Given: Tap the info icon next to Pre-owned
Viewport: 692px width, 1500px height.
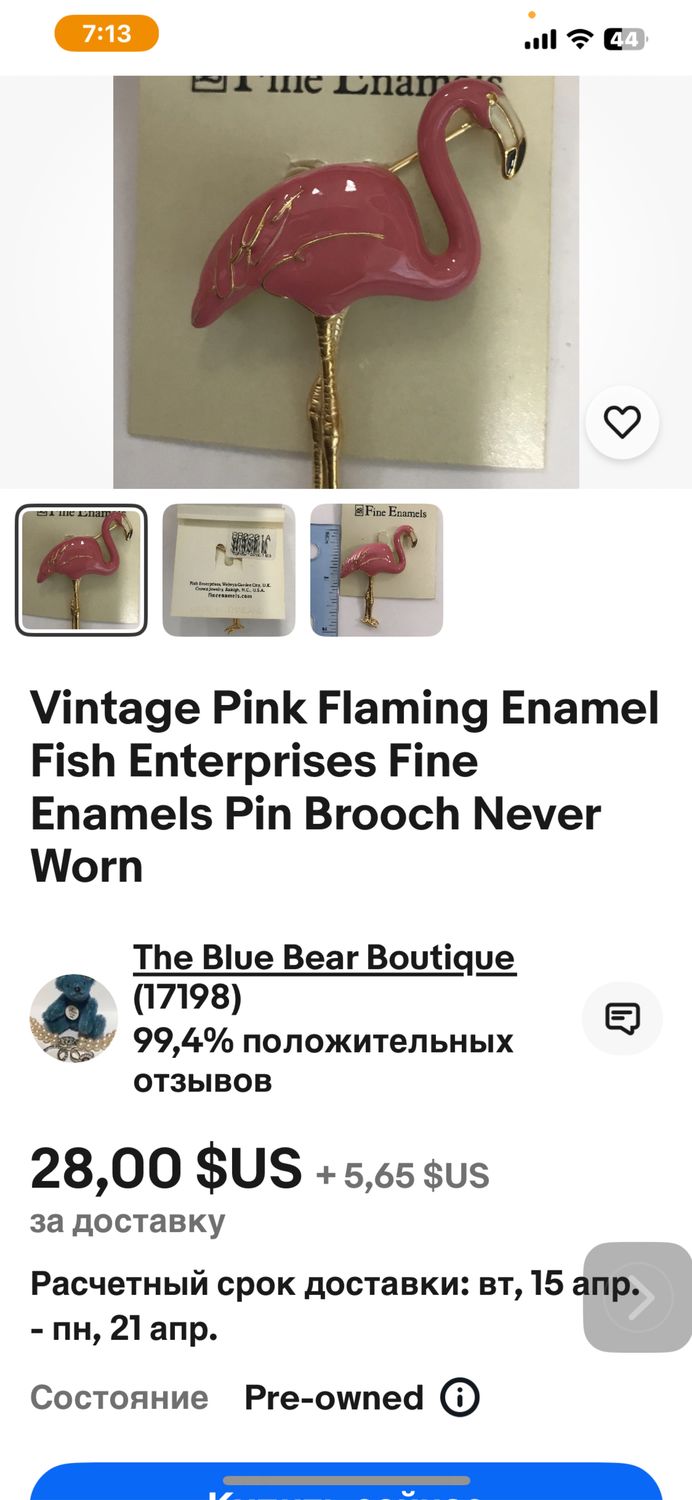Looking at the screenshot, I should (460, 1397).
